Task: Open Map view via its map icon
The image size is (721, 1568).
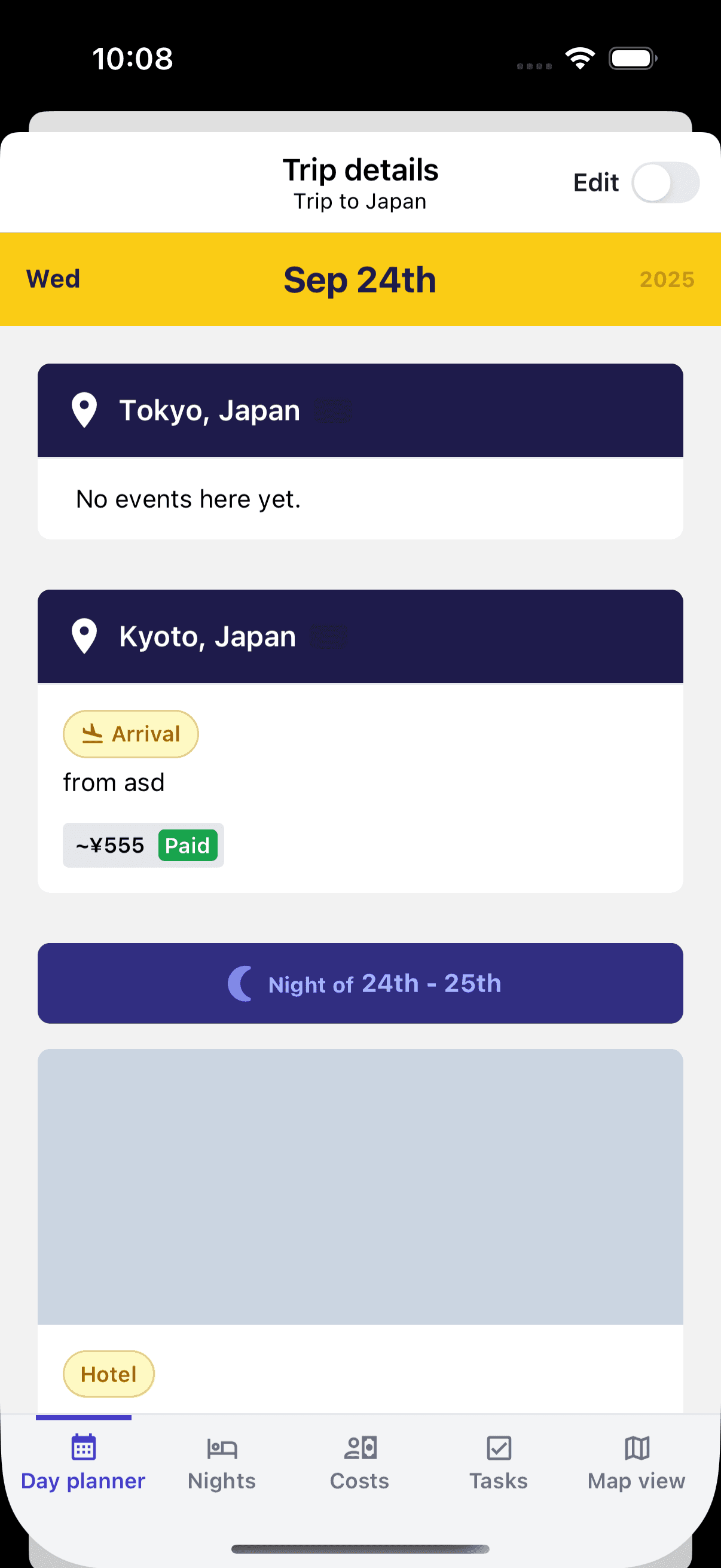Action: pos(637,1448)
